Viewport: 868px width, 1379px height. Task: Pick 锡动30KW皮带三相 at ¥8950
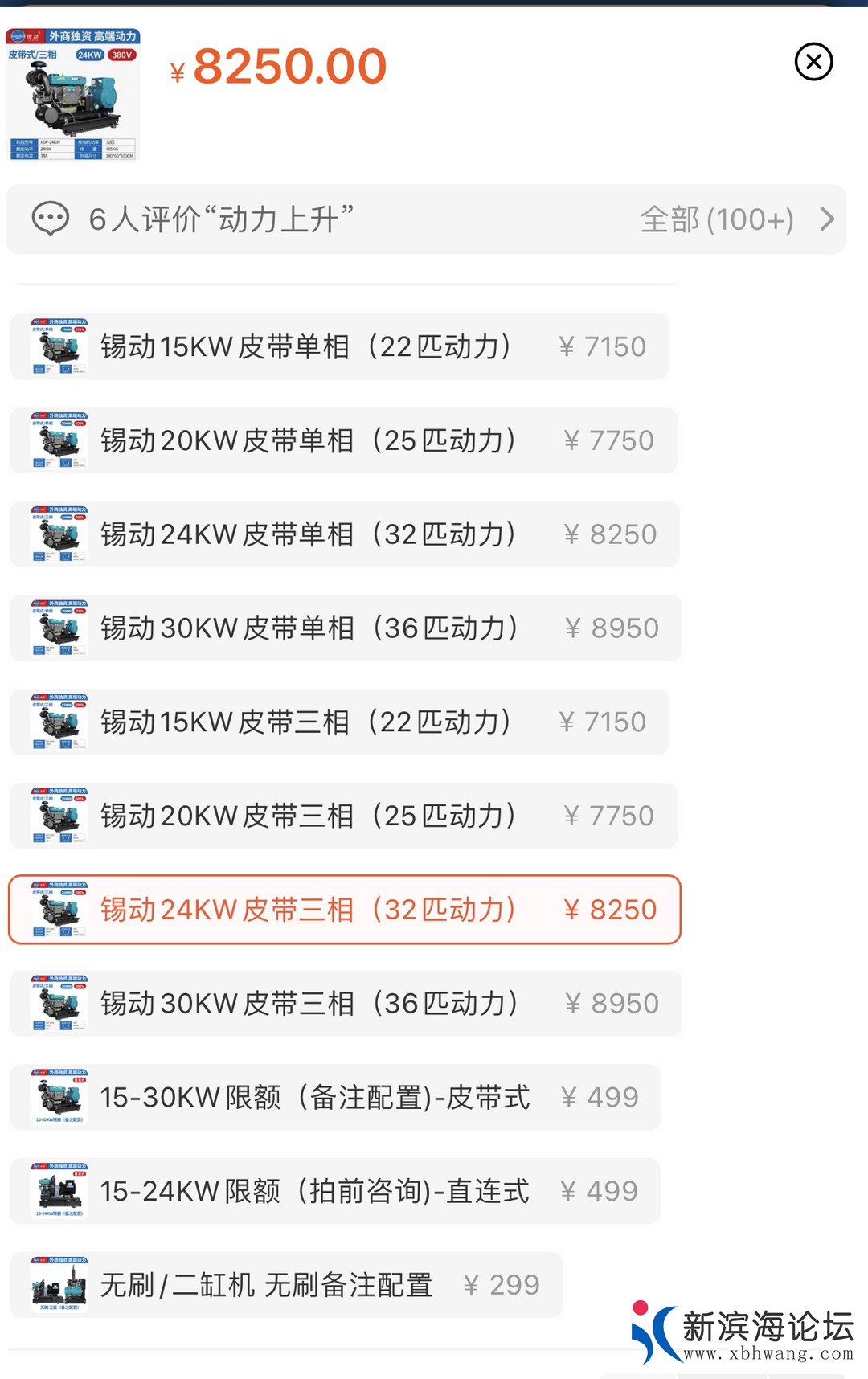[346, 1004]
